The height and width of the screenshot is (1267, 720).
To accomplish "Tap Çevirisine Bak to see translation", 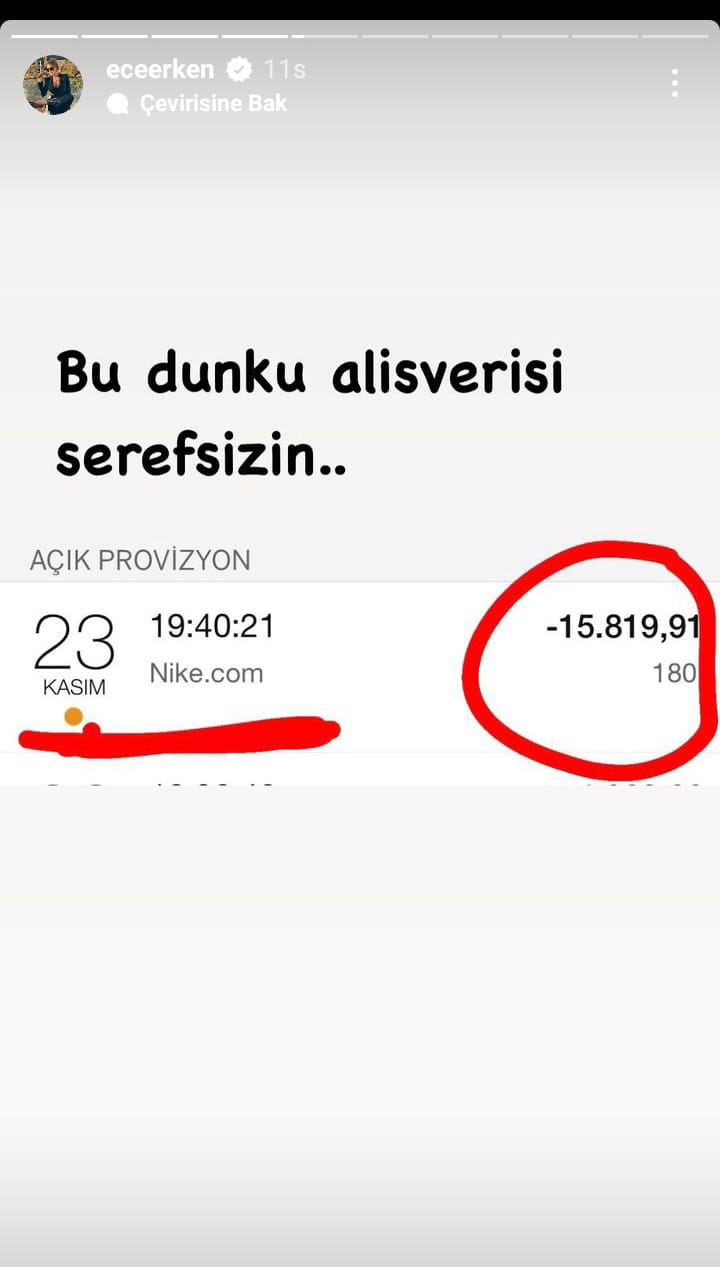I will [x=212, y=103].
